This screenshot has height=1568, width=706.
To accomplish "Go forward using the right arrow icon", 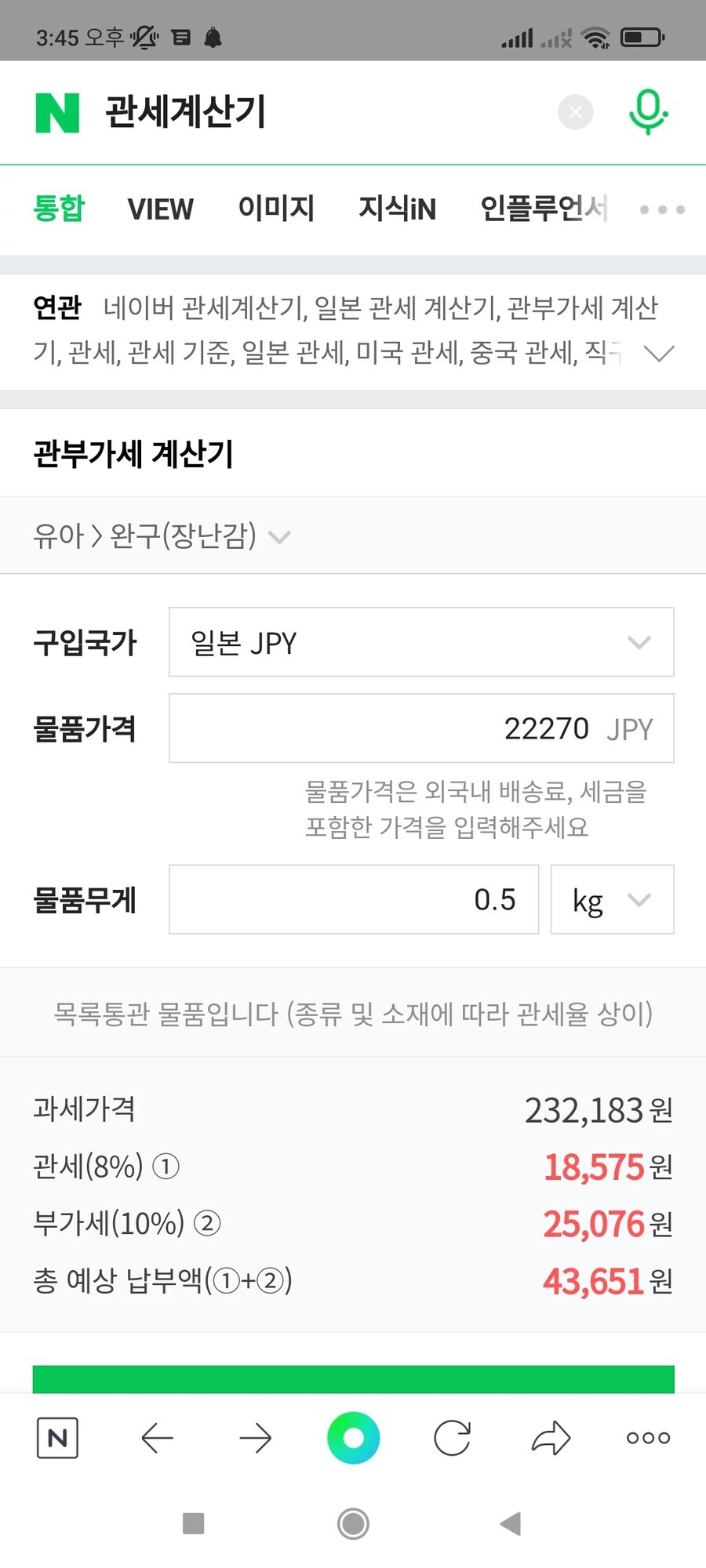I will 254,1437.
